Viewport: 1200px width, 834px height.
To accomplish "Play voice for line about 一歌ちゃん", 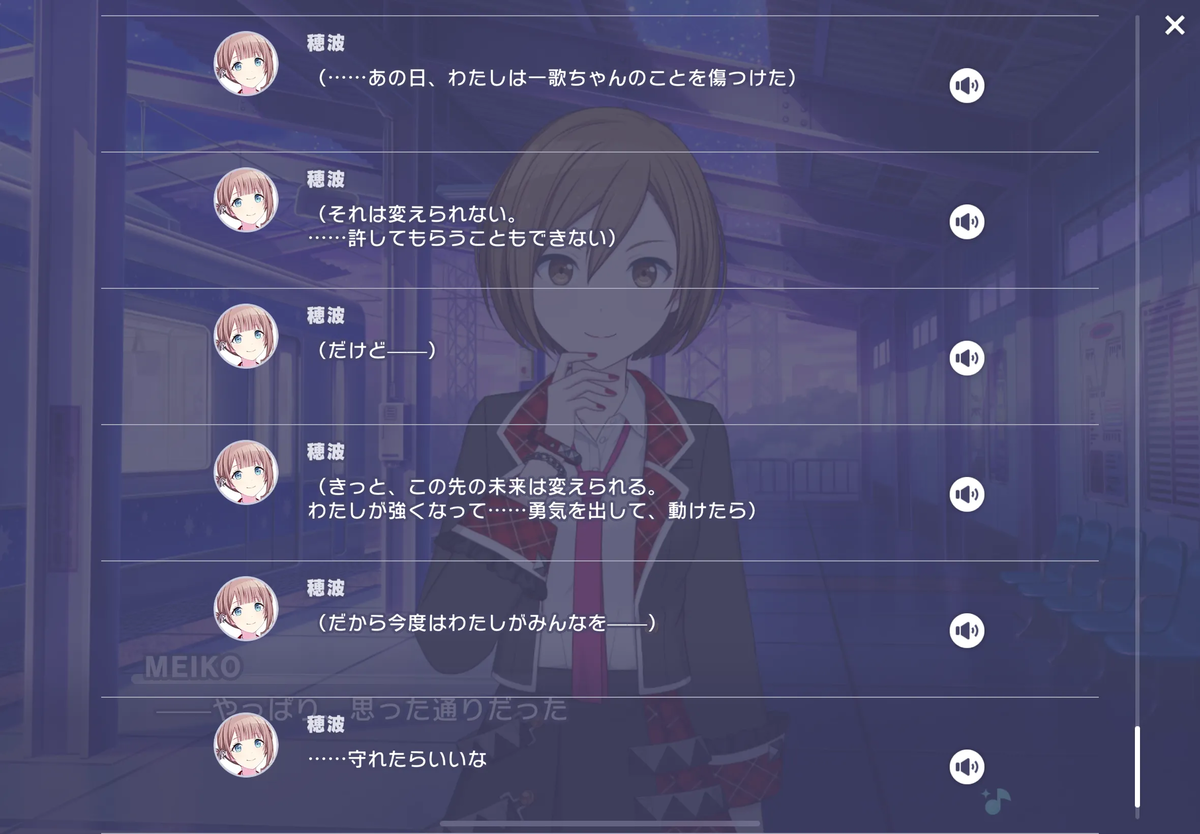I will pos(966,86).
